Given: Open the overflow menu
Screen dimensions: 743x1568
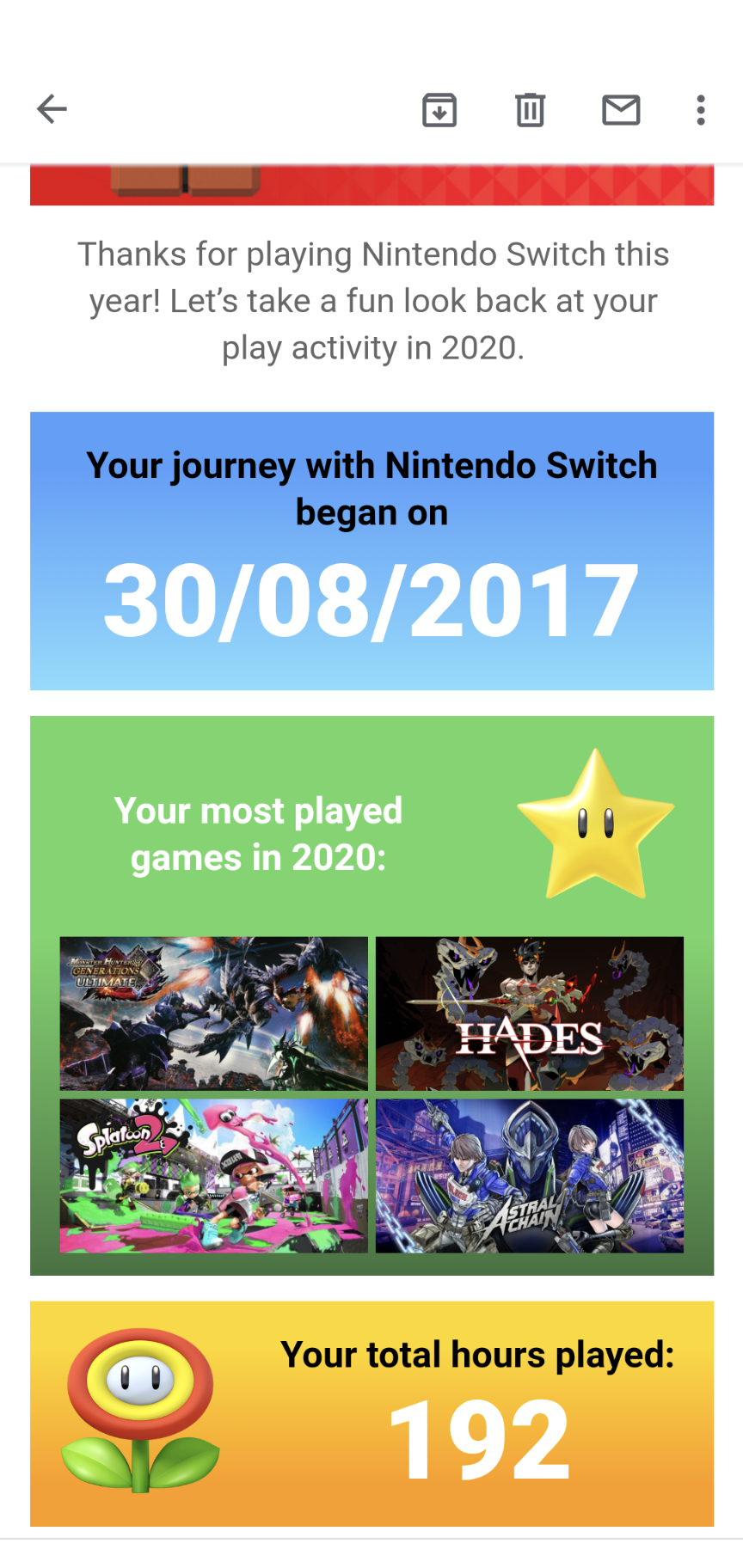Looking at the screenshot, I should pyautogui.click(x=701, y=110).
